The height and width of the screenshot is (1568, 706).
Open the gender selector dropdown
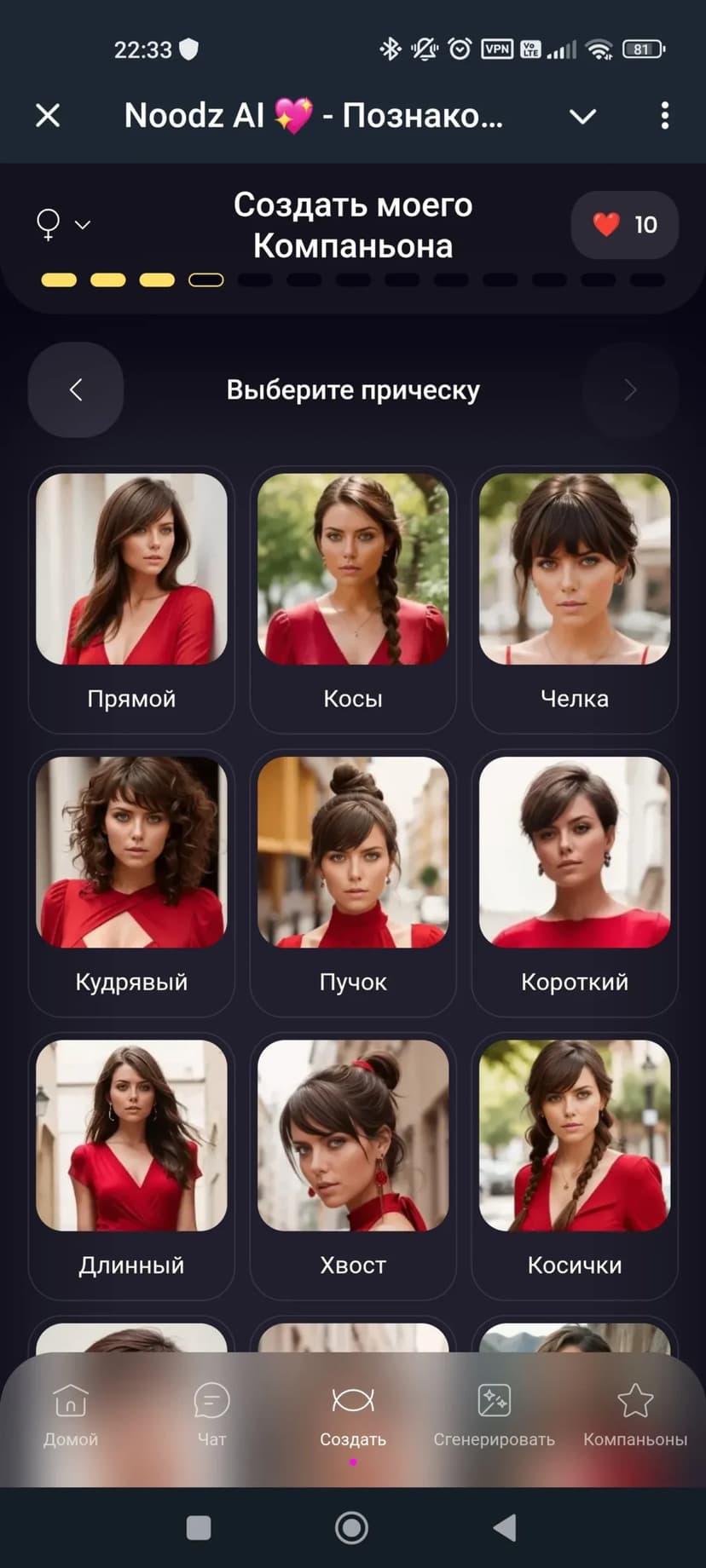pos(62,225)
